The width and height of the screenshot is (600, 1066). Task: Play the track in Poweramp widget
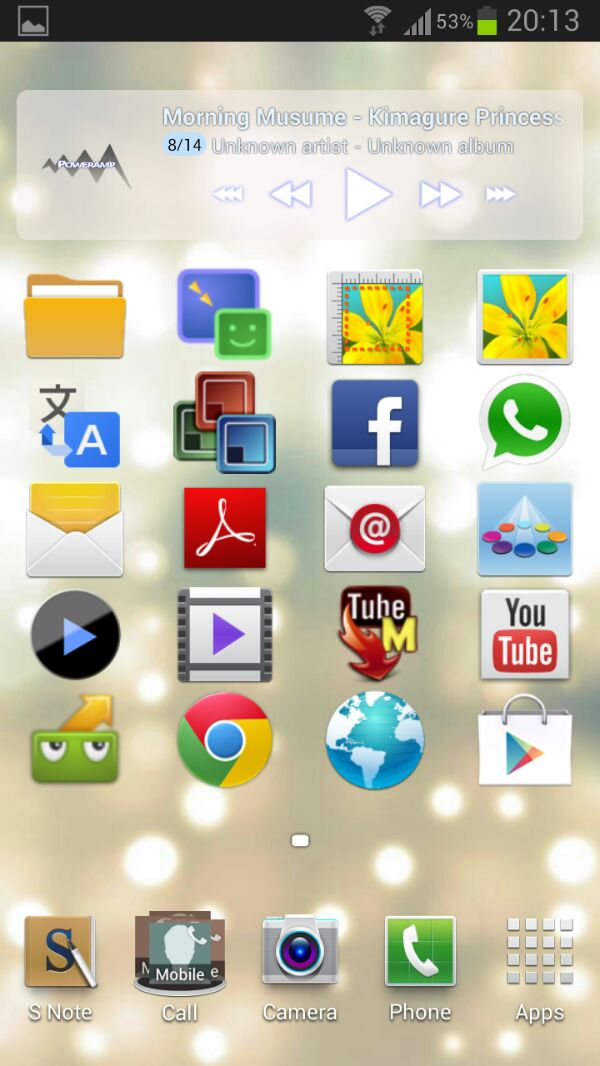[x=367, y=193]
